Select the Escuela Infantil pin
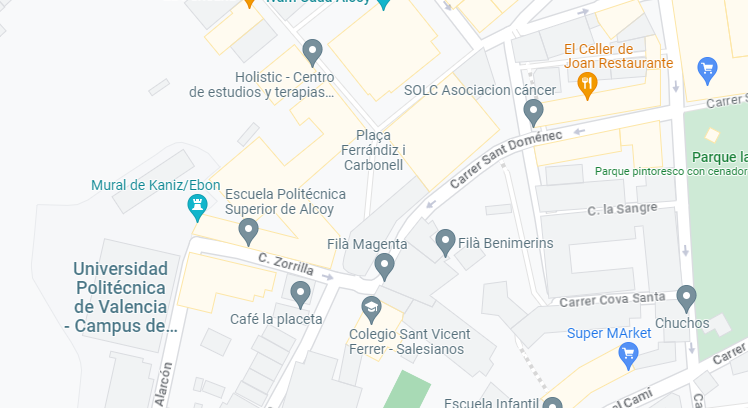 point(552,404)
